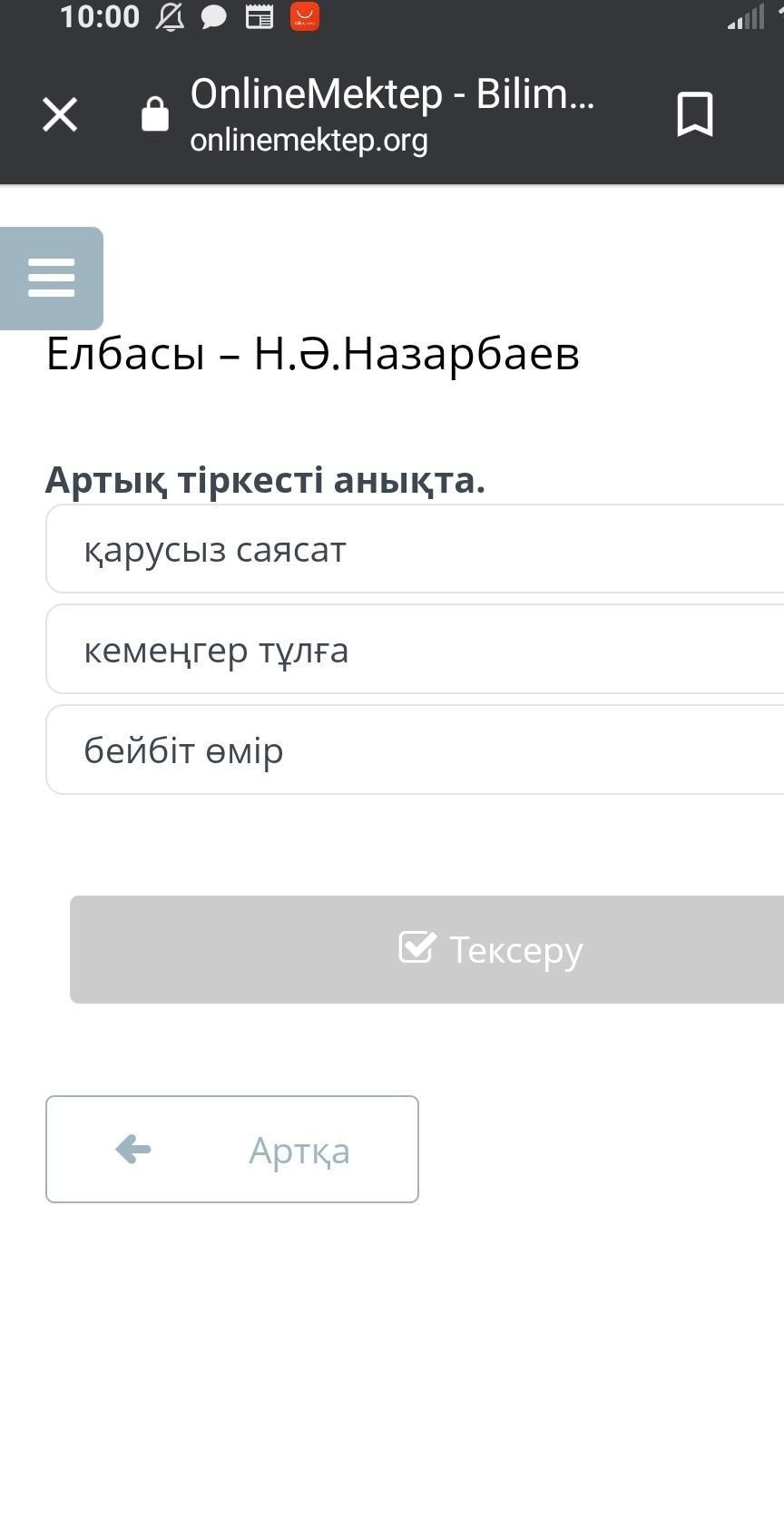Select the answer қарусыз саясат
This screenshot has width=784, height=1529.
coord(415,549)
